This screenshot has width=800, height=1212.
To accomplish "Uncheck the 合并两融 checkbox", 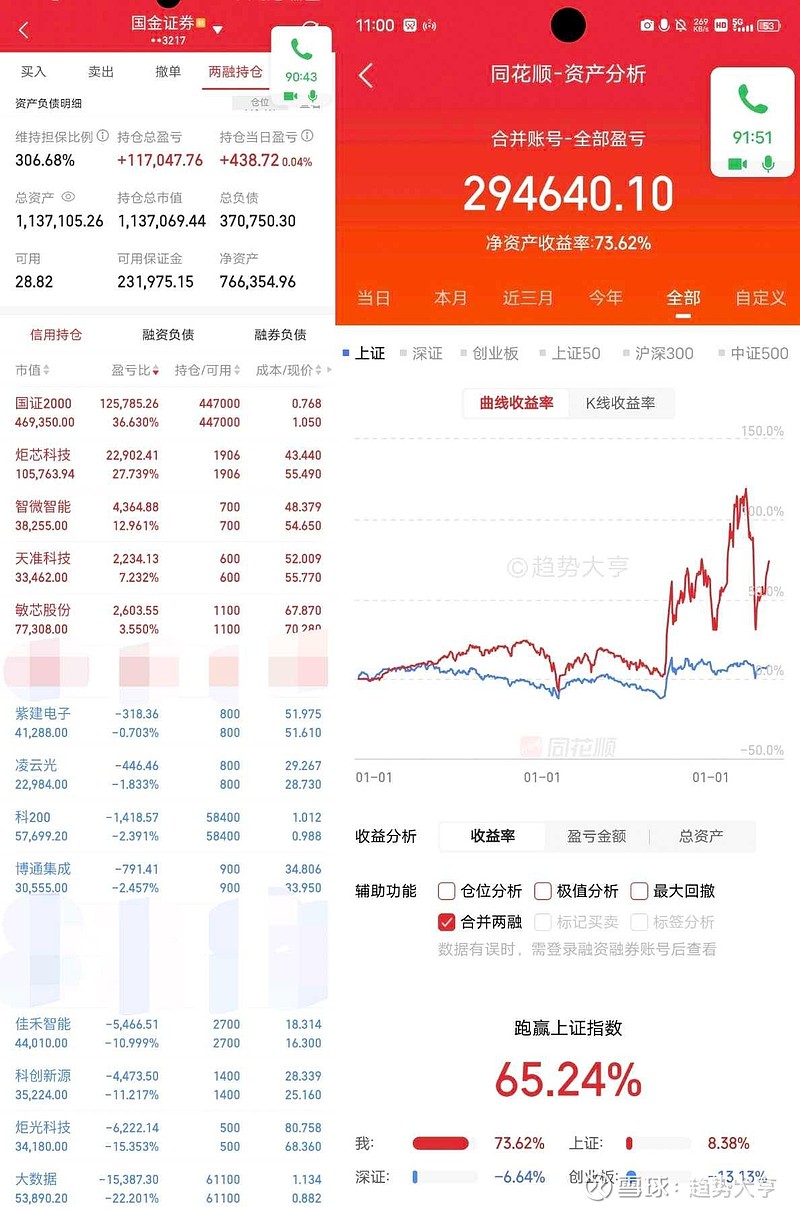I will point(447,922).
